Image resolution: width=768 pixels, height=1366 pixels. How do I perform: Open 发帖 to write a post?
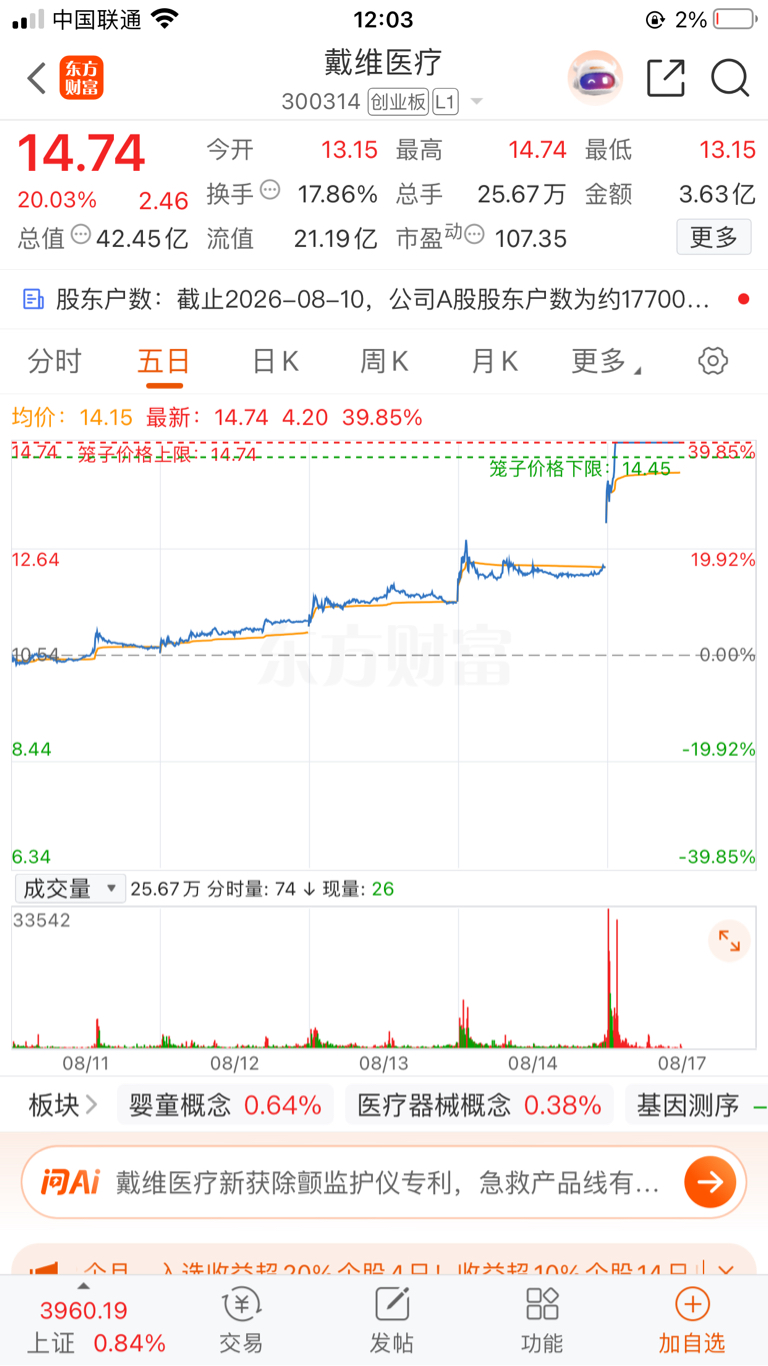pos(392,1321)
